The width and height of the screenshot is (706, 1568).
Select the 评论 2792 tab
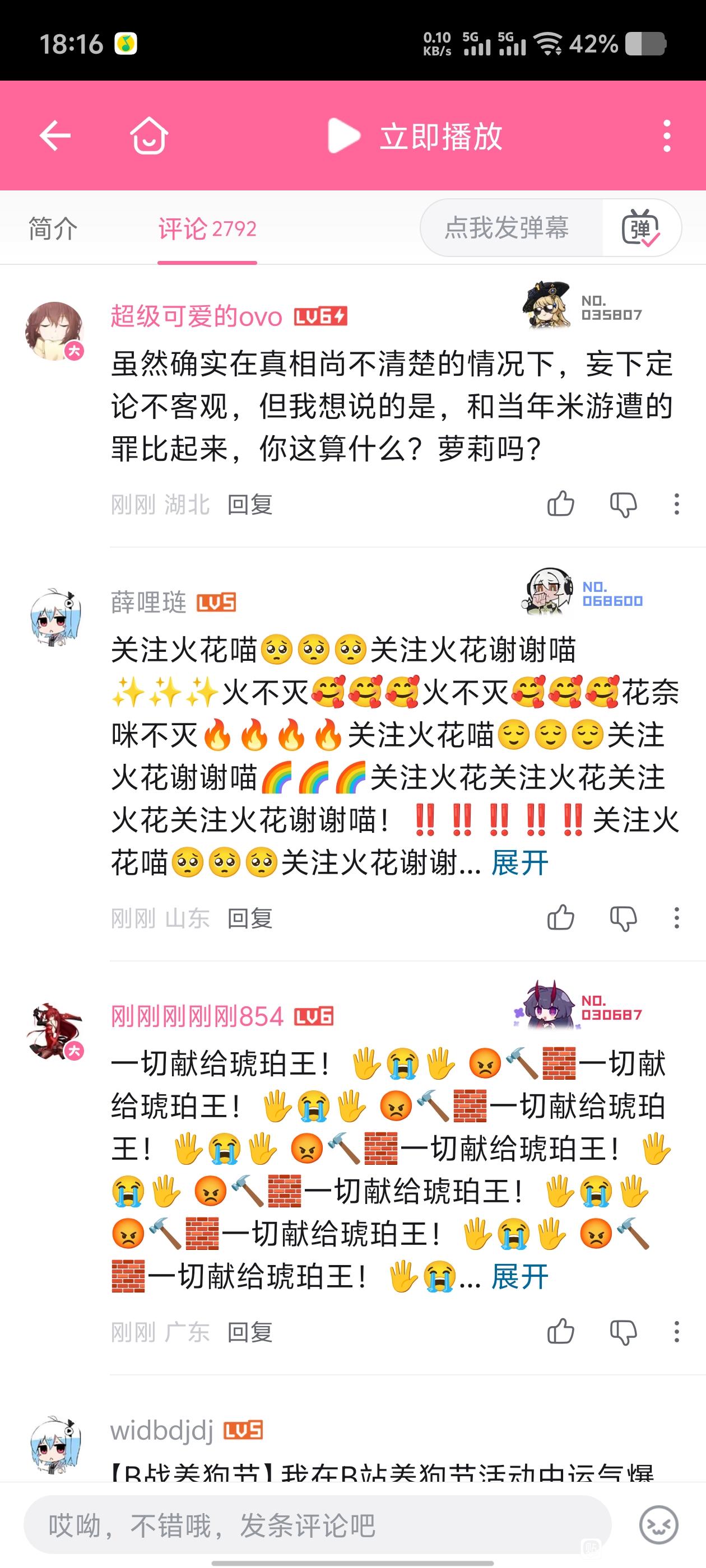[x=207, y=229]
